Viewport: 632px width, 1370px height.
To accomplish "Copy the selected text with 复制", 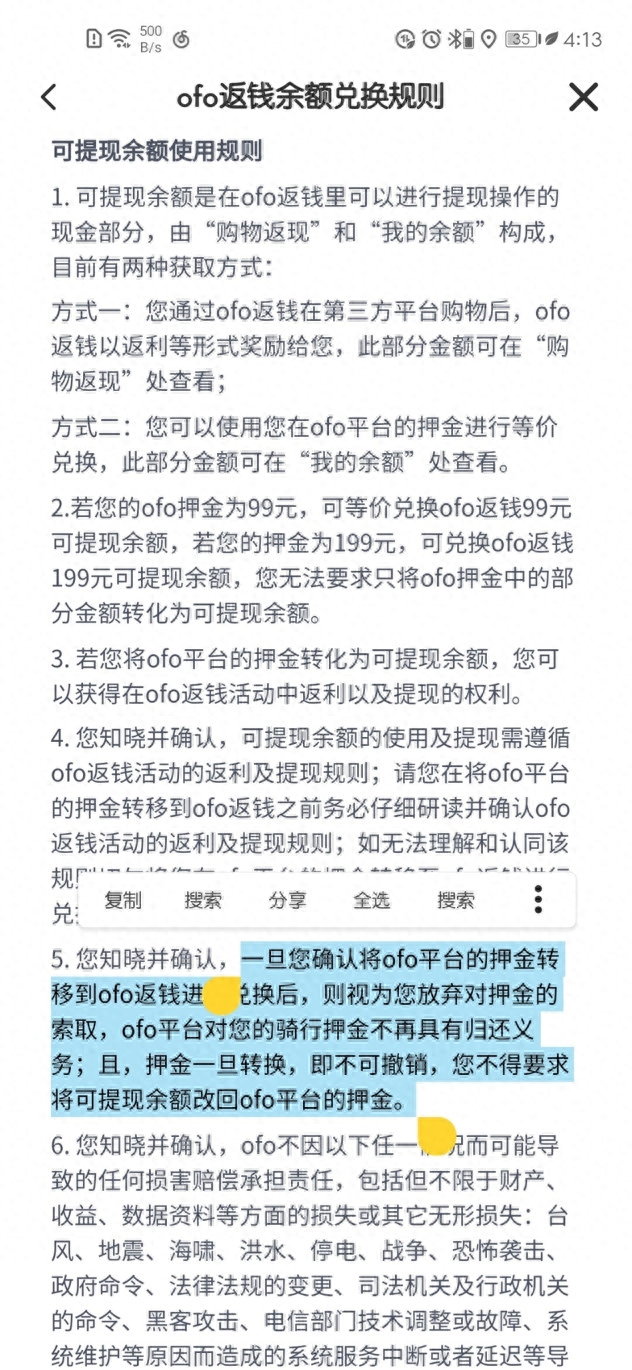I will tap(123, 900).
